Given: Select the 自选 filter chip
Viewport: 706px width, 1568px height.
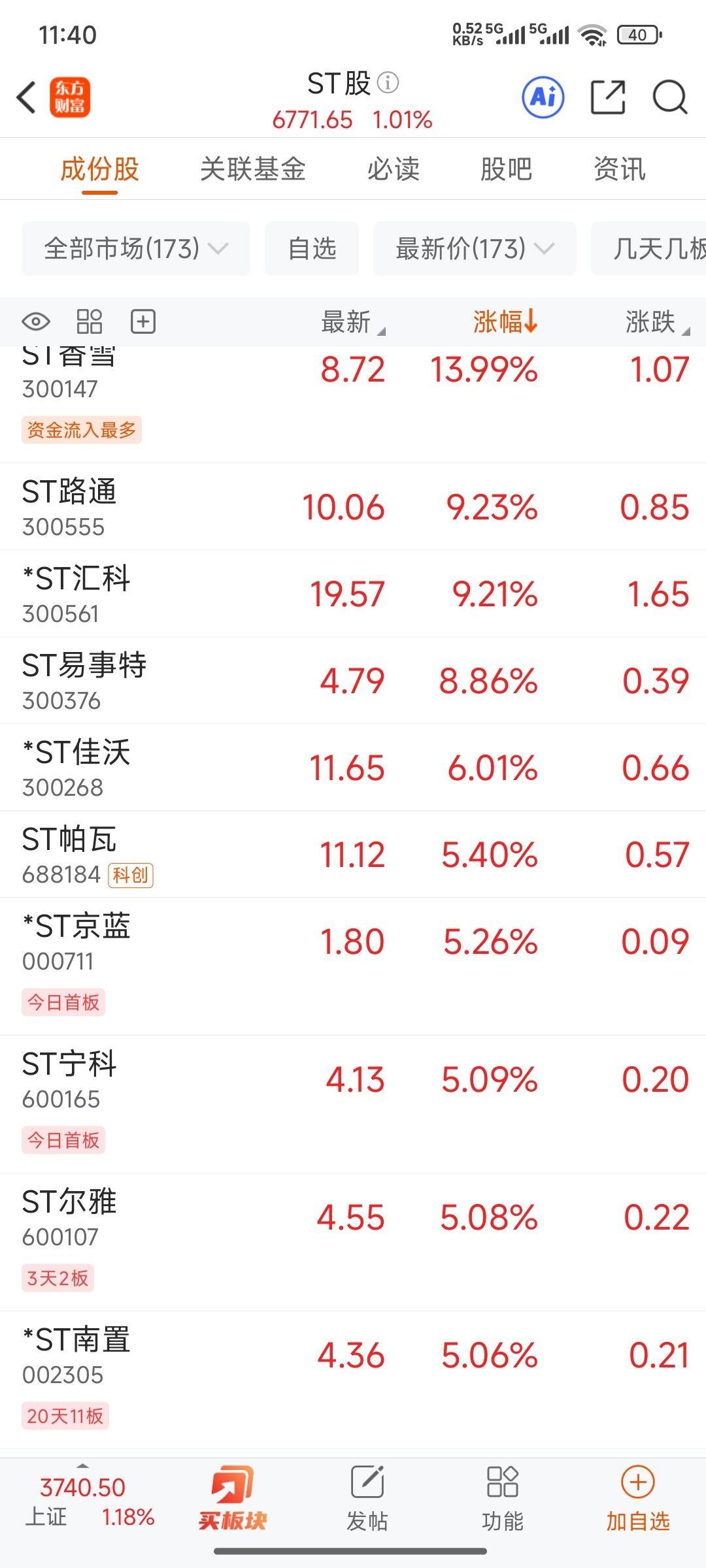Looking at the screenshot, I should [312, 248].
